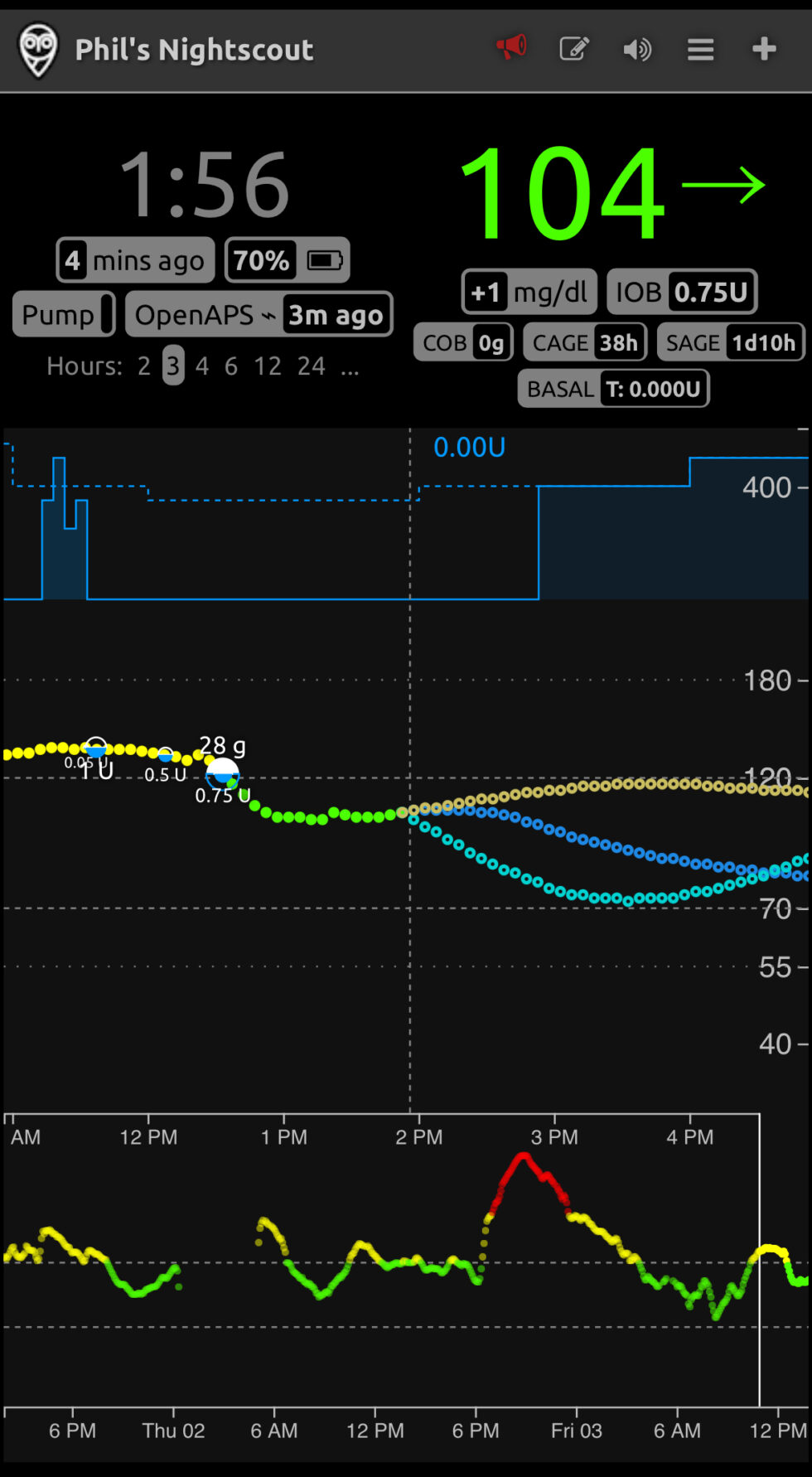Select the 3 hours view
The height and width of the screenshot is (1477, 812).
coord(172,366)
